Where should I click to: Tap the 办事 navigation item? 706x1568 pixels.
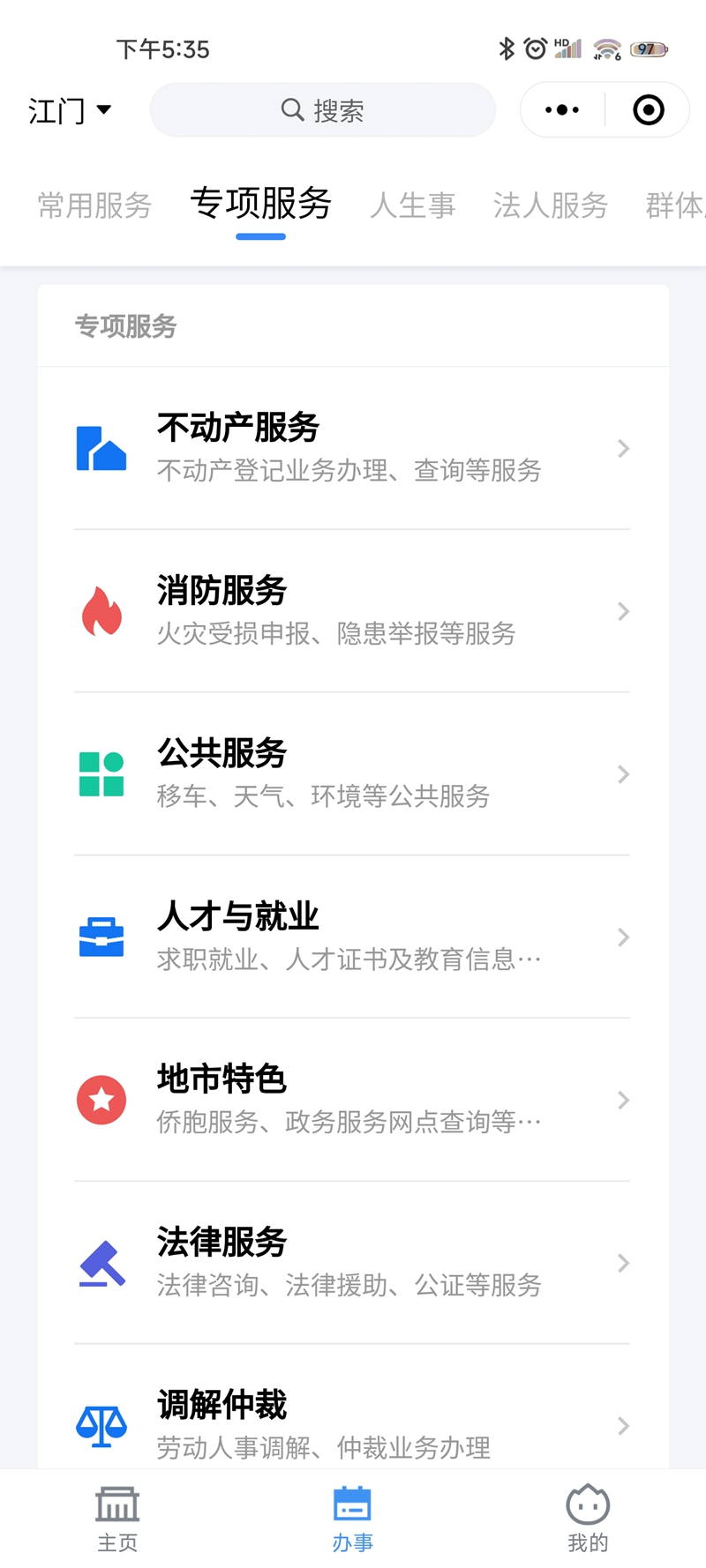point(353,1514)
